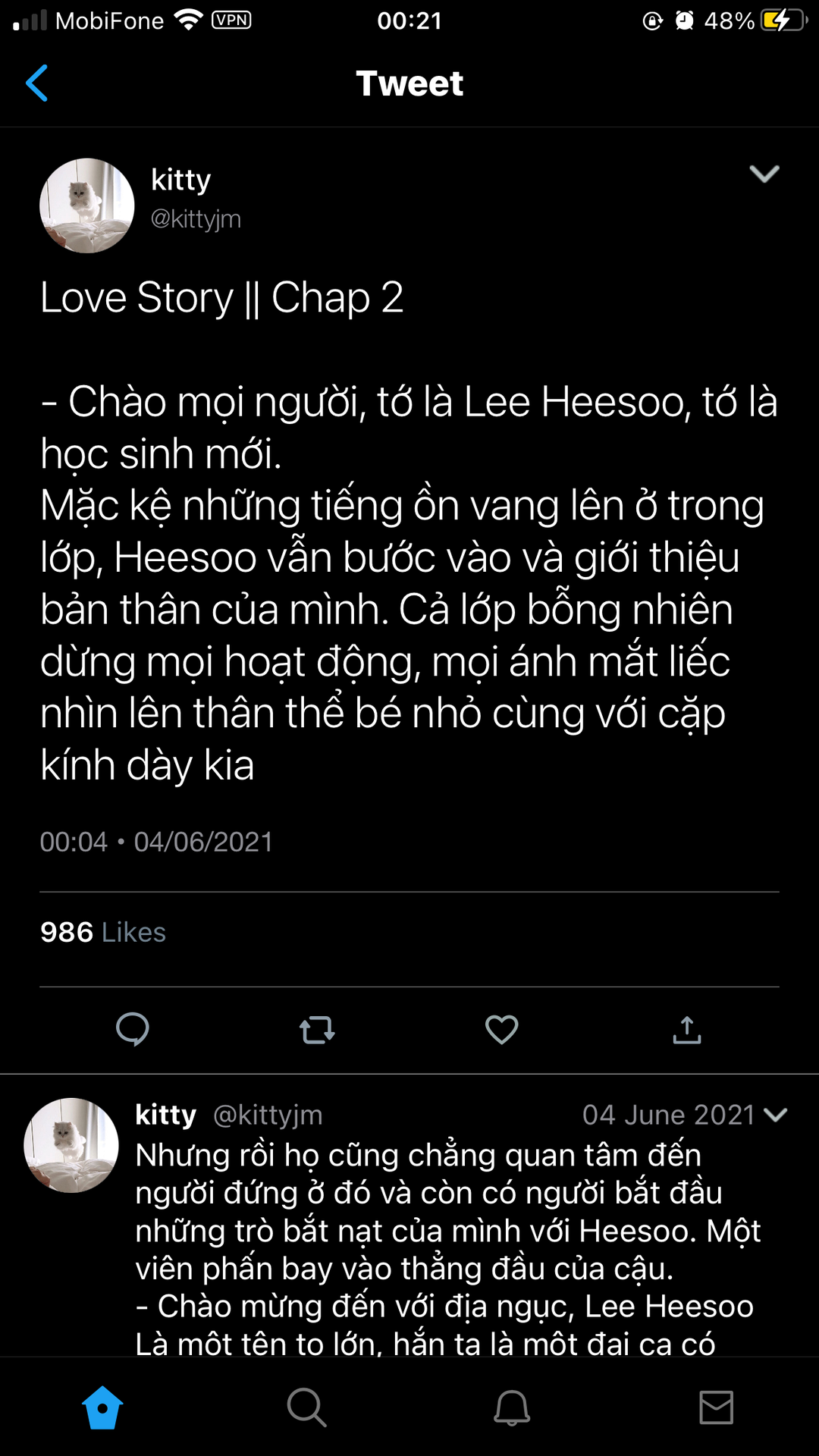Viewport: 819px width, 1456px height.
Task: Open the Notifications tab
Action: click(x=512, y=1407)
